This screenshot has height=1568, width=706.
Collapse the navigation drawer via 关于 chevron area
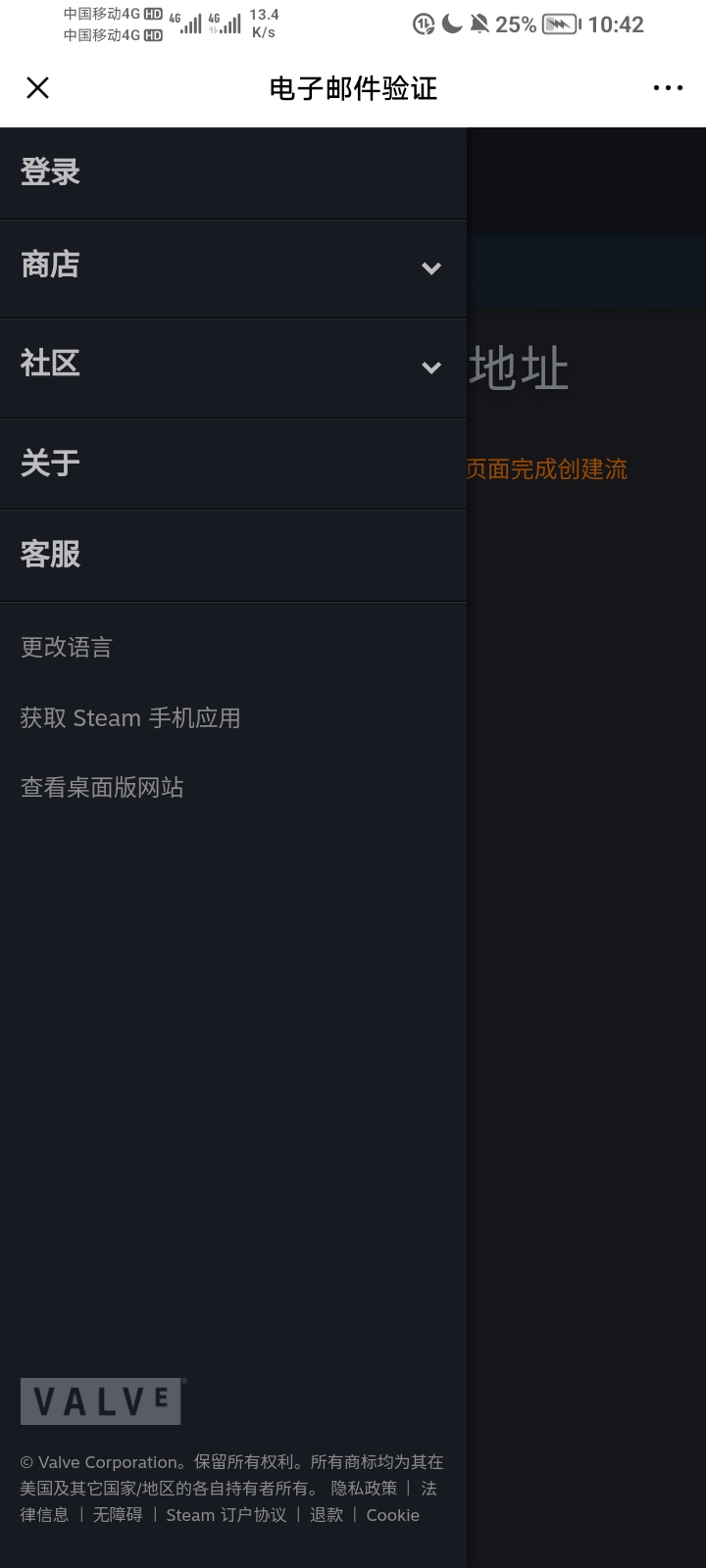coord(431,463)
